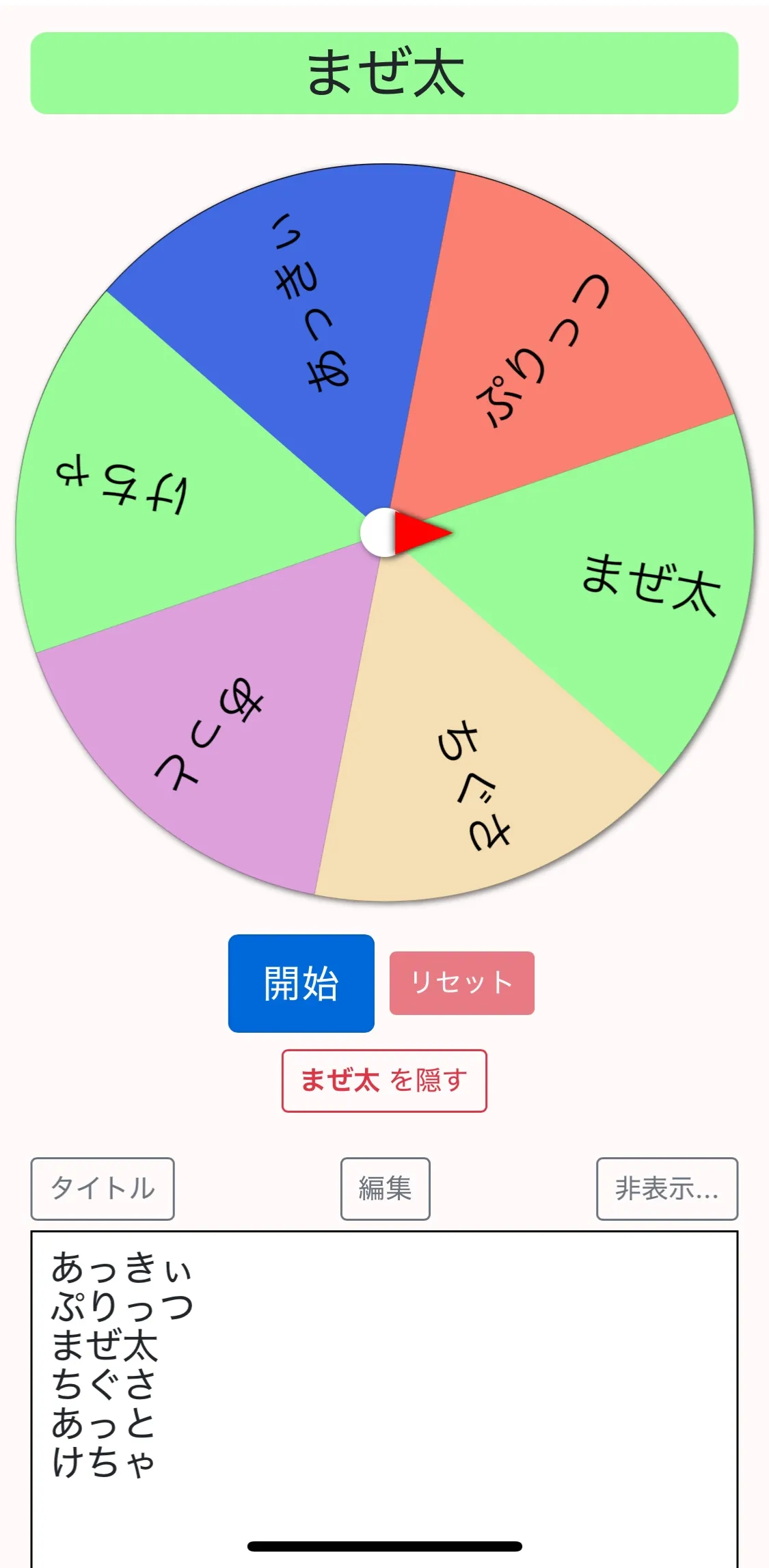Screen dimensions: 769x1568
Task: Select the green まぜ太 wheel segment
Action: tap(615, 595)
